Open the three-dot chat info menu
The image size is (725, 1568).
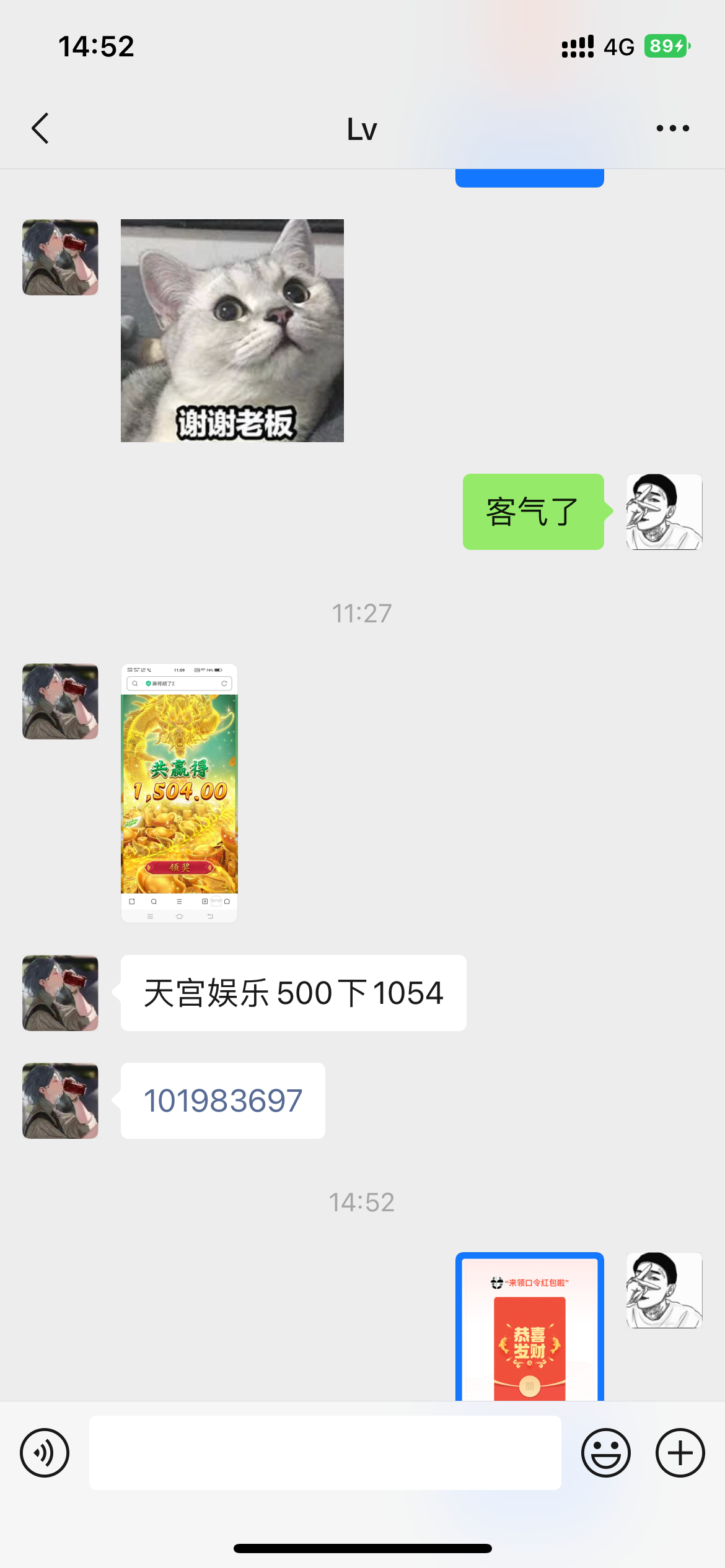coord(672,128)
